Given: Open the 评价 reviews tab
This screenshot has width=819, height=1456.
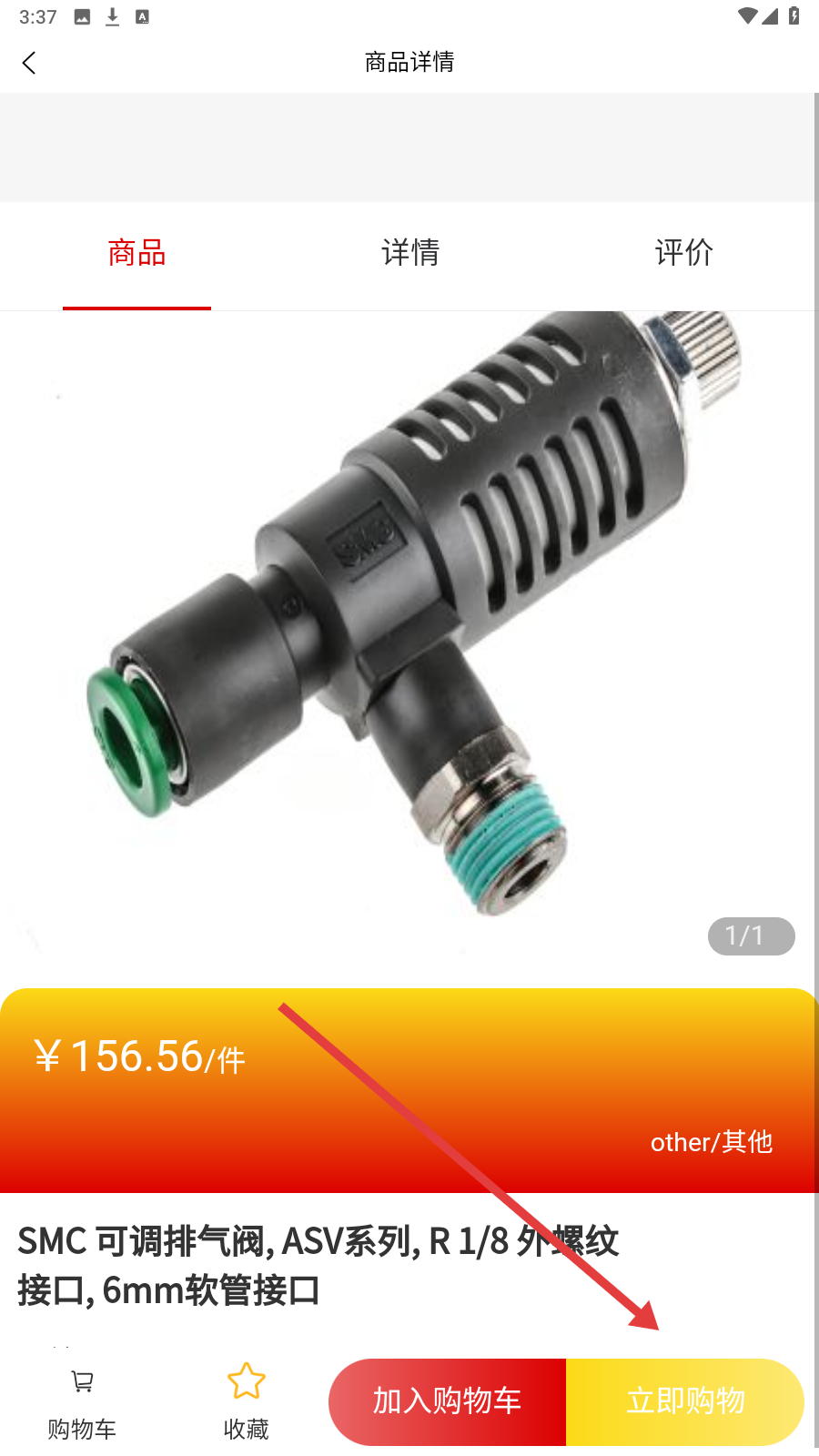Looking at the screenshot, I should point(683,253).
